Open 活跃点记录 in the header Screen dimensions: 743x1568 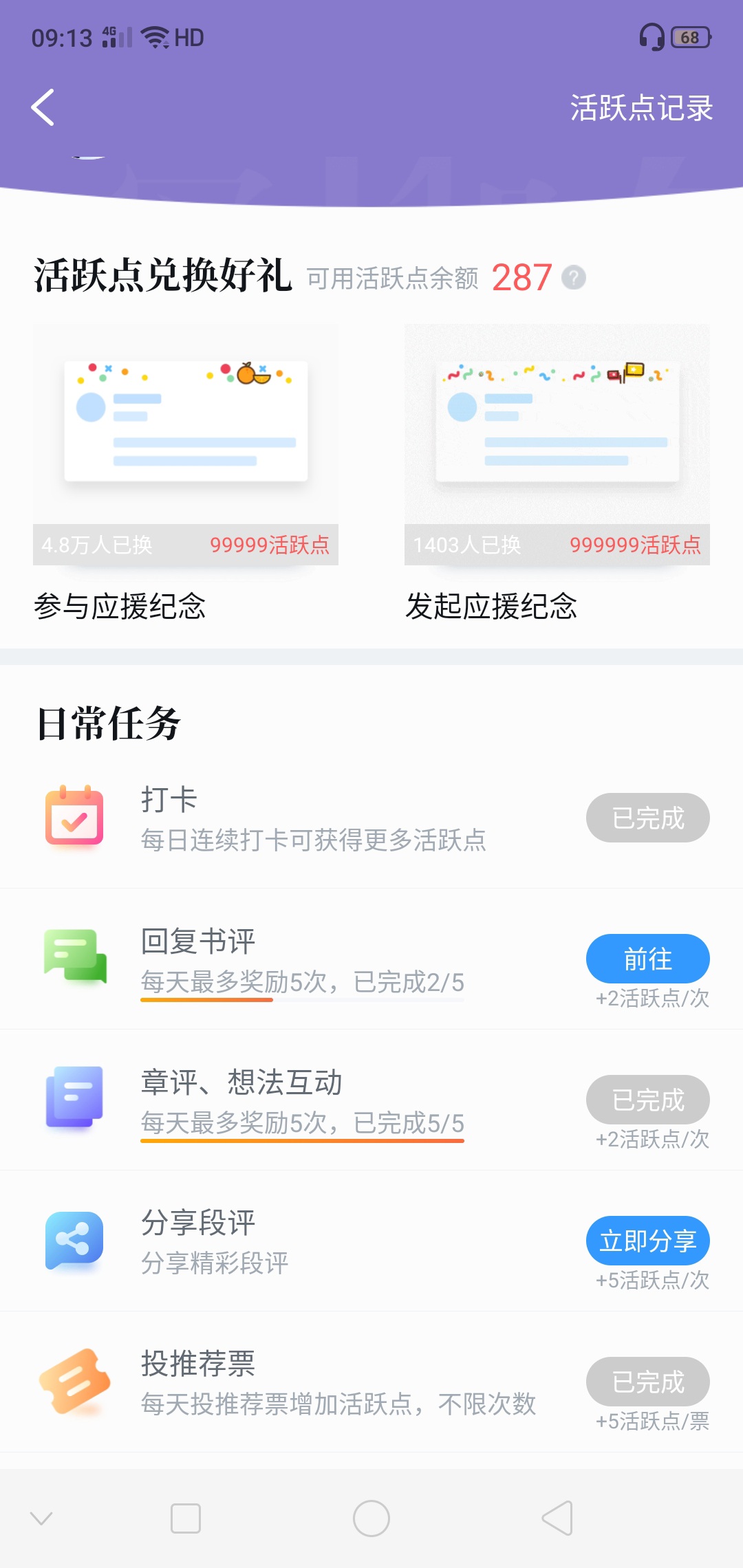(x=641, y=109)
